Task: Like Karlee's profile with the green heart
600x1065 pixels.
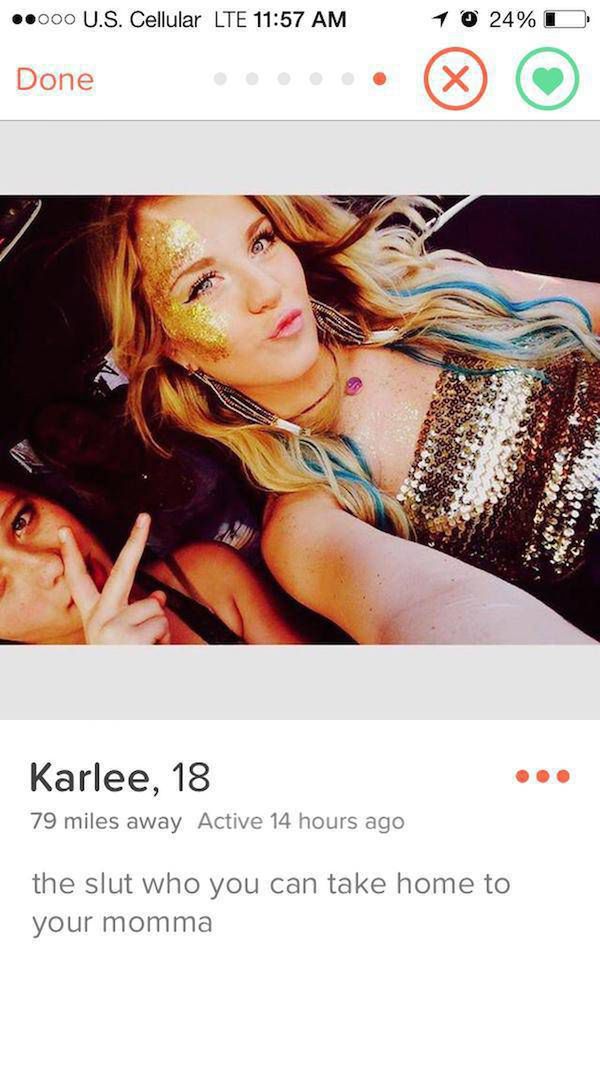Action: pos(547,79)
